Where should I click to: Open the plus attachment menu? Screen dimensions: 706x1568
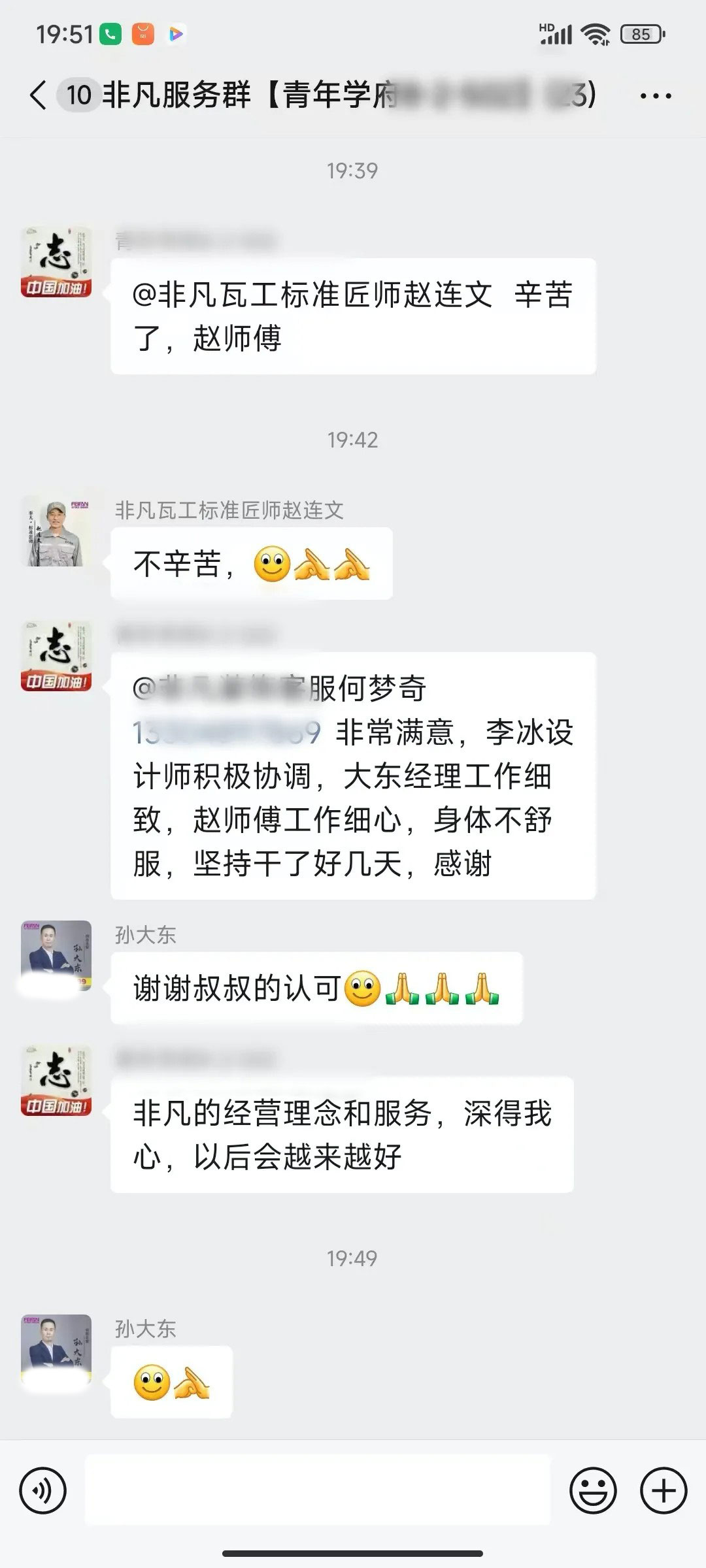(664, 1491)
